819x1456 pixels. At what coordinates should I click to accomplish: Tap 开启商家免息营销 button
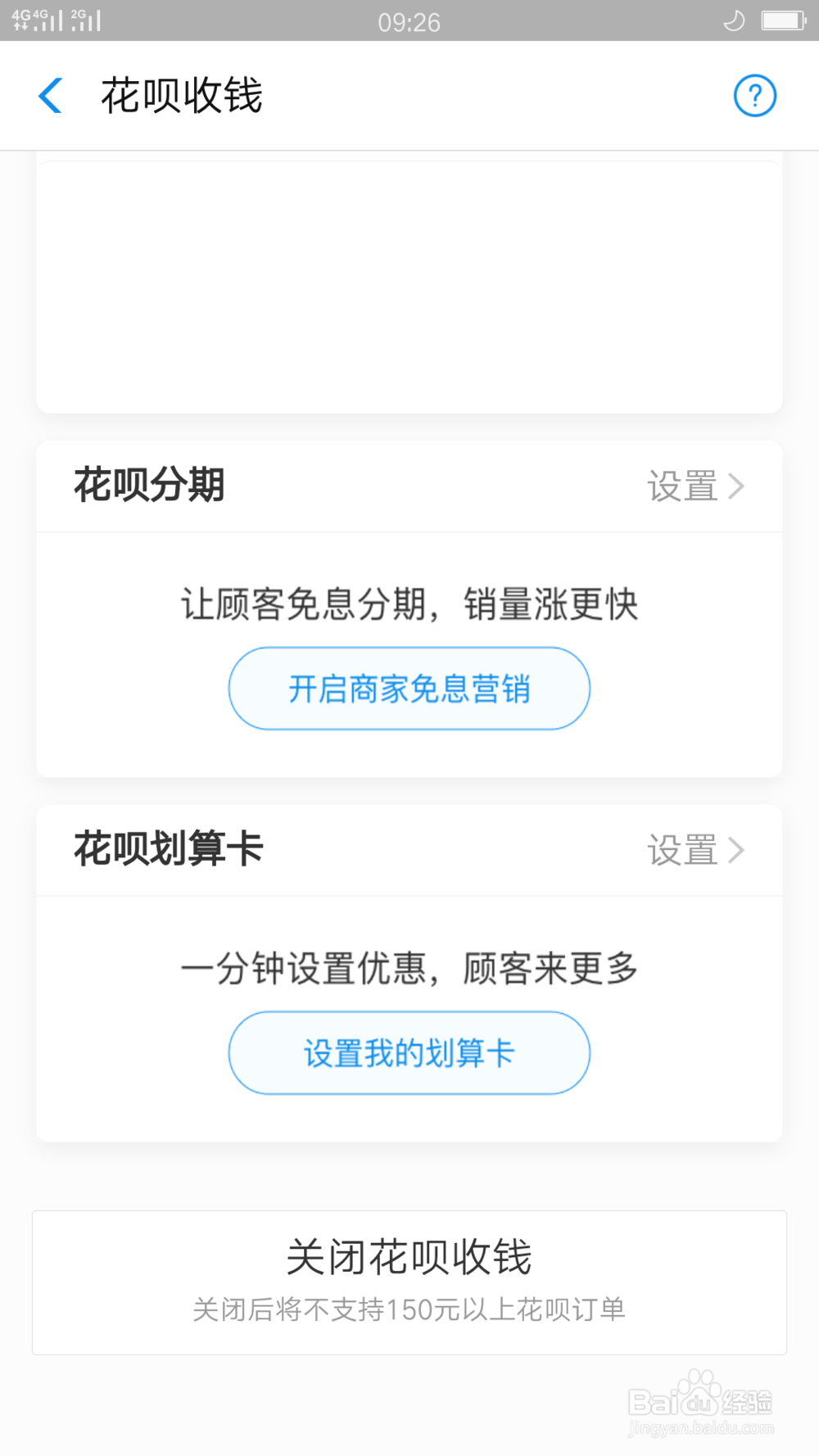point(409,689)
